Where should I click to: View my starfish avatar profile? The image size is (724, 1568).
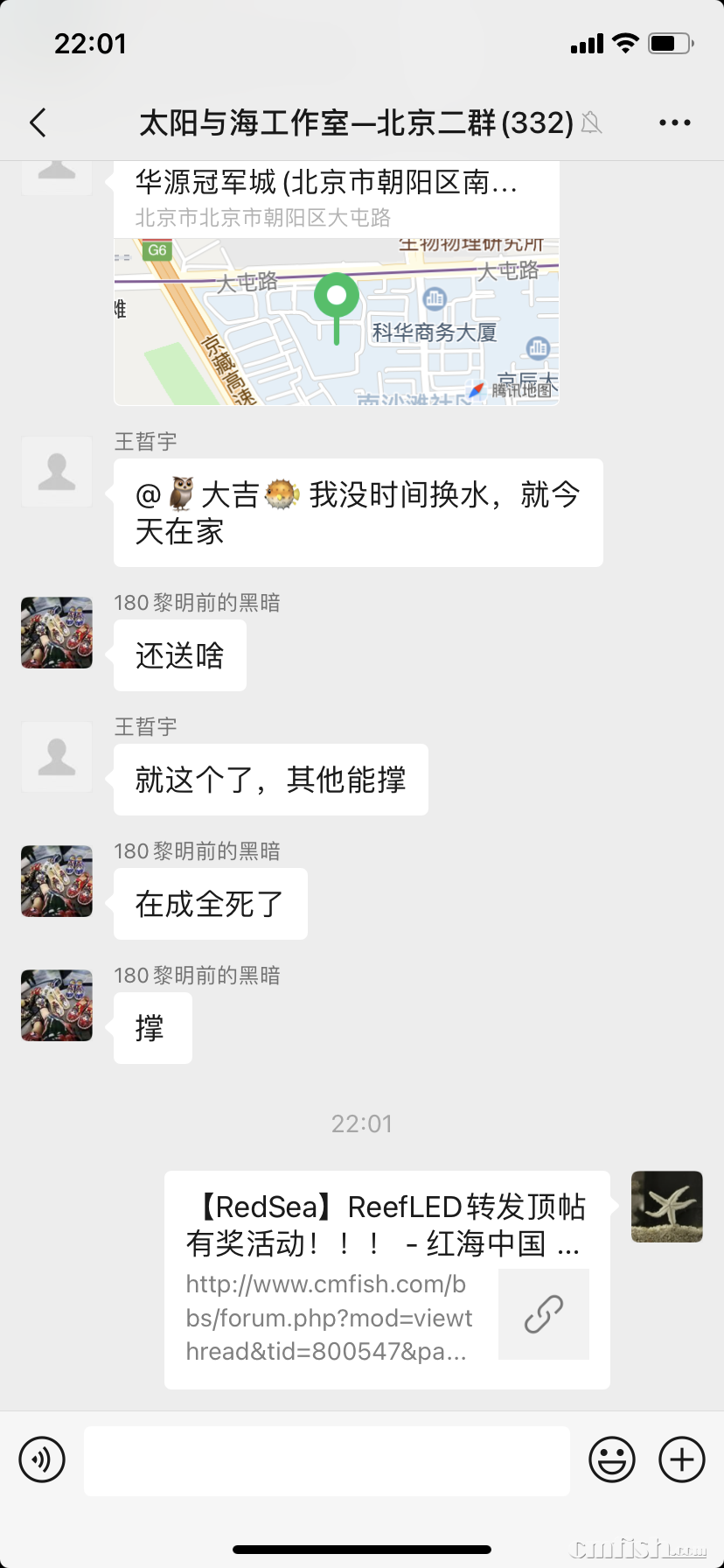[667, 1207]
